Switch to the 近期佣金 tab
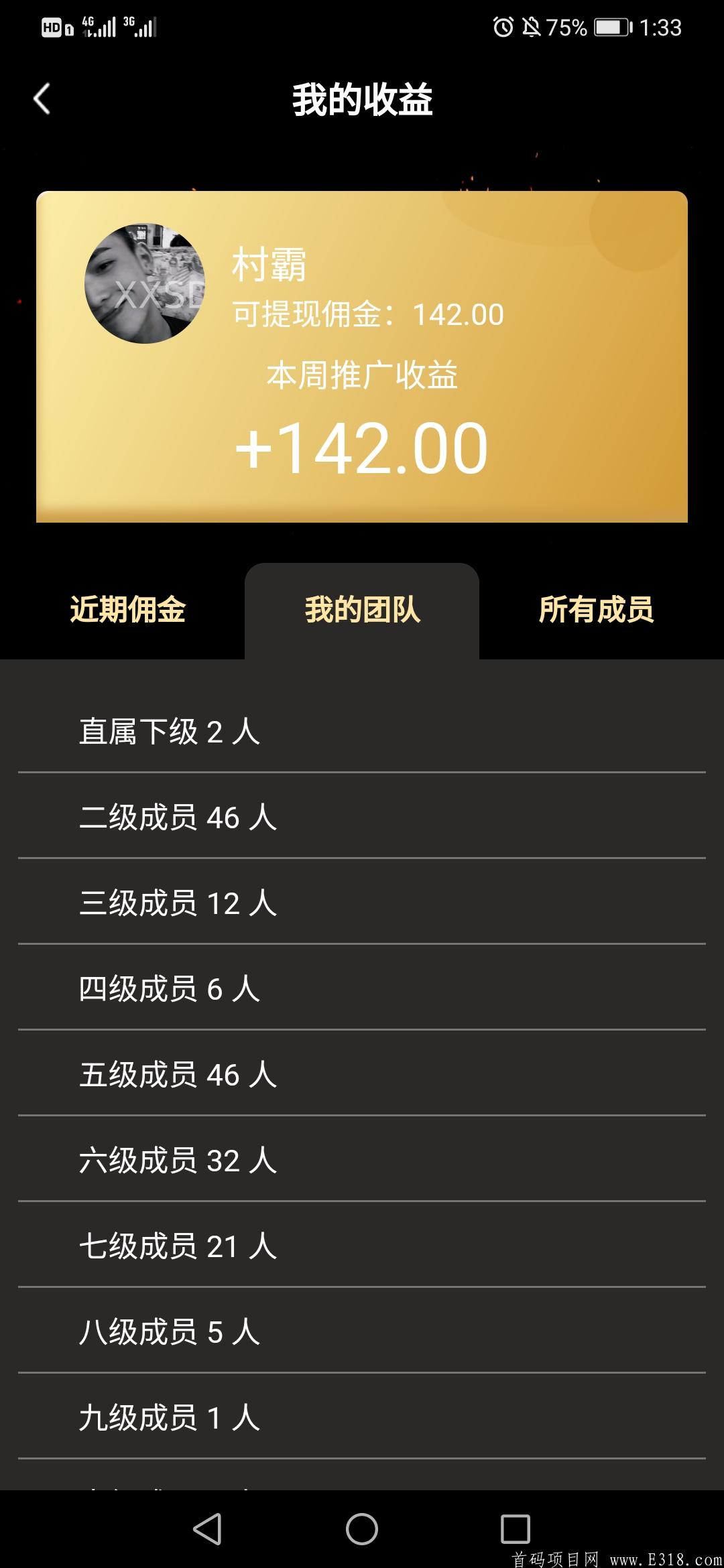Viewport: 724px width, 1568px height. tap(127, 610)
